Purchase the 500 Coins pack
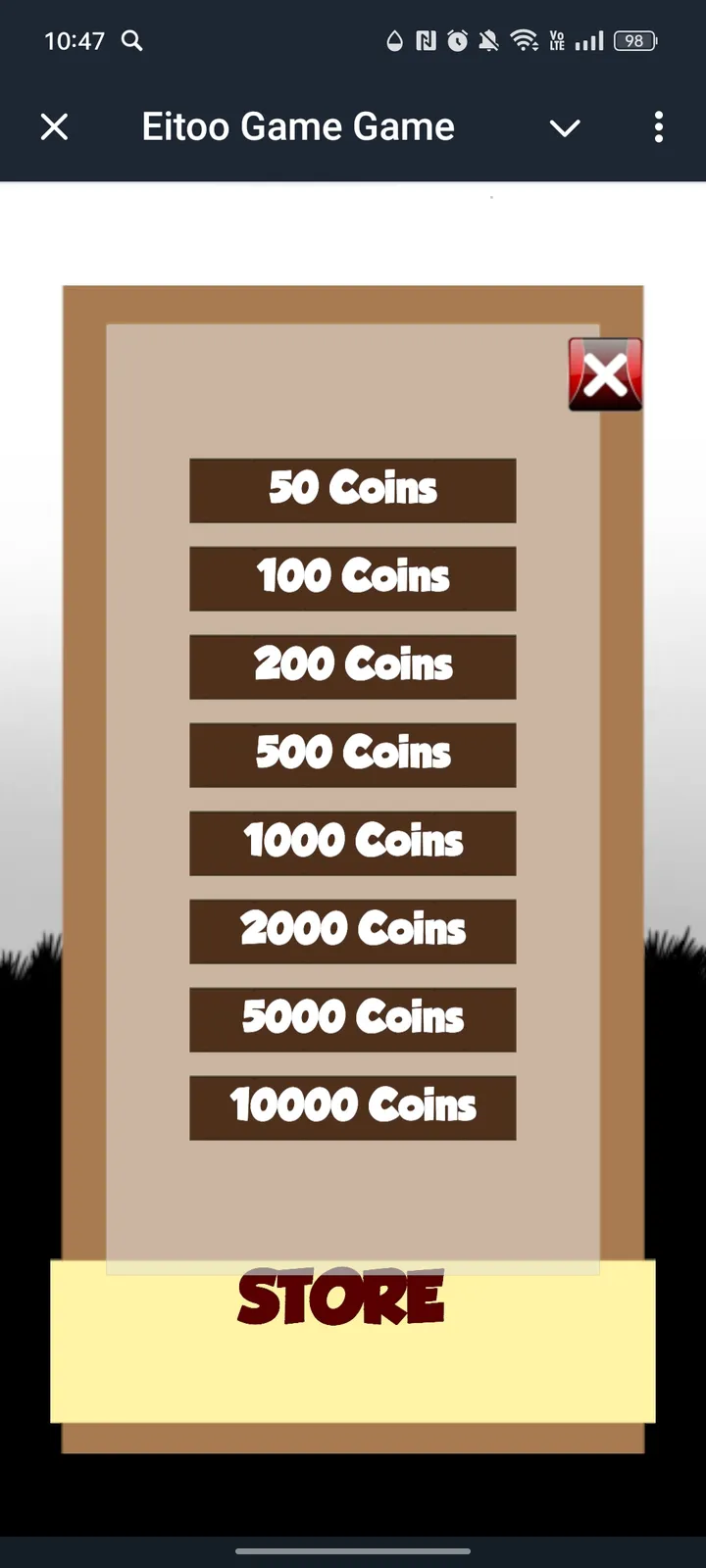 click(352, 755)
